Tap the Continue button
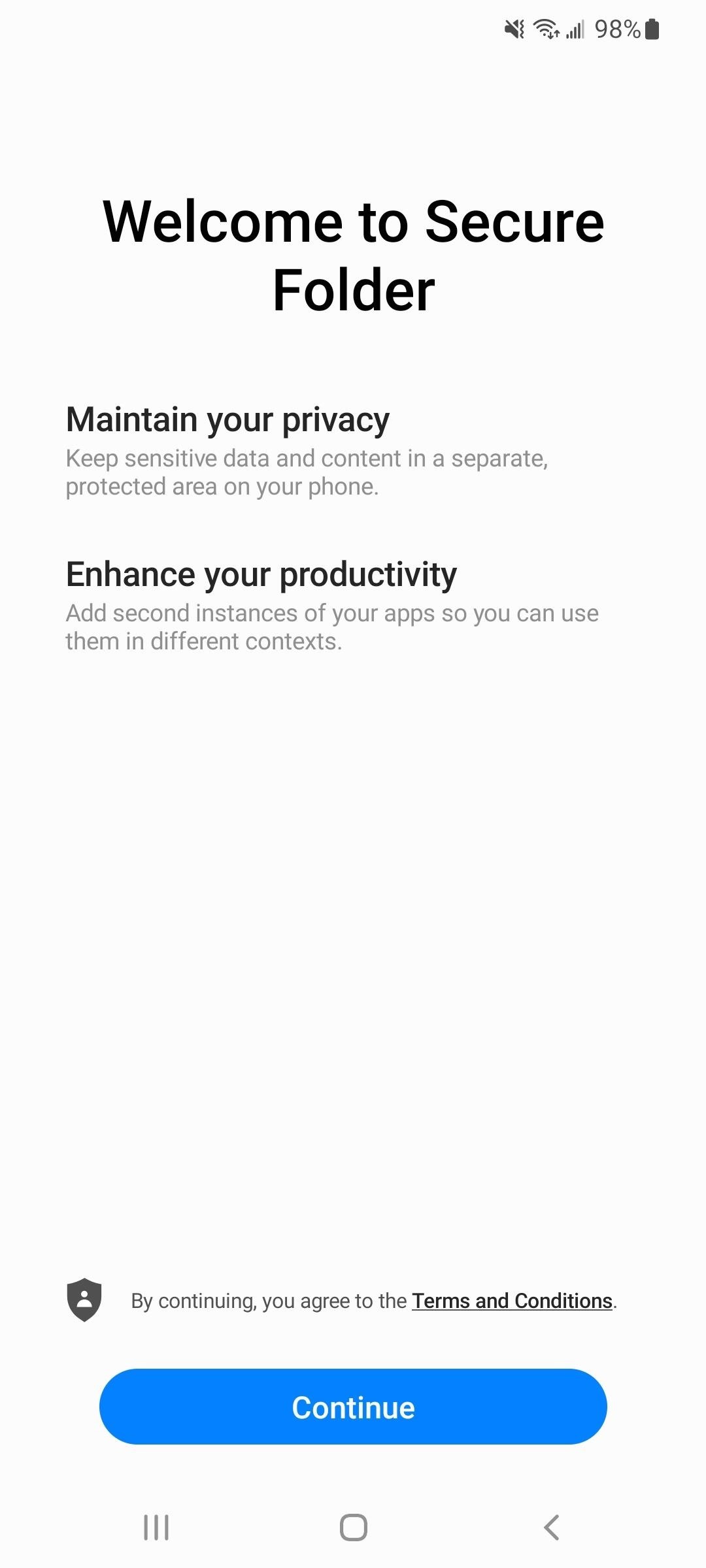 tap(353, 1407)
